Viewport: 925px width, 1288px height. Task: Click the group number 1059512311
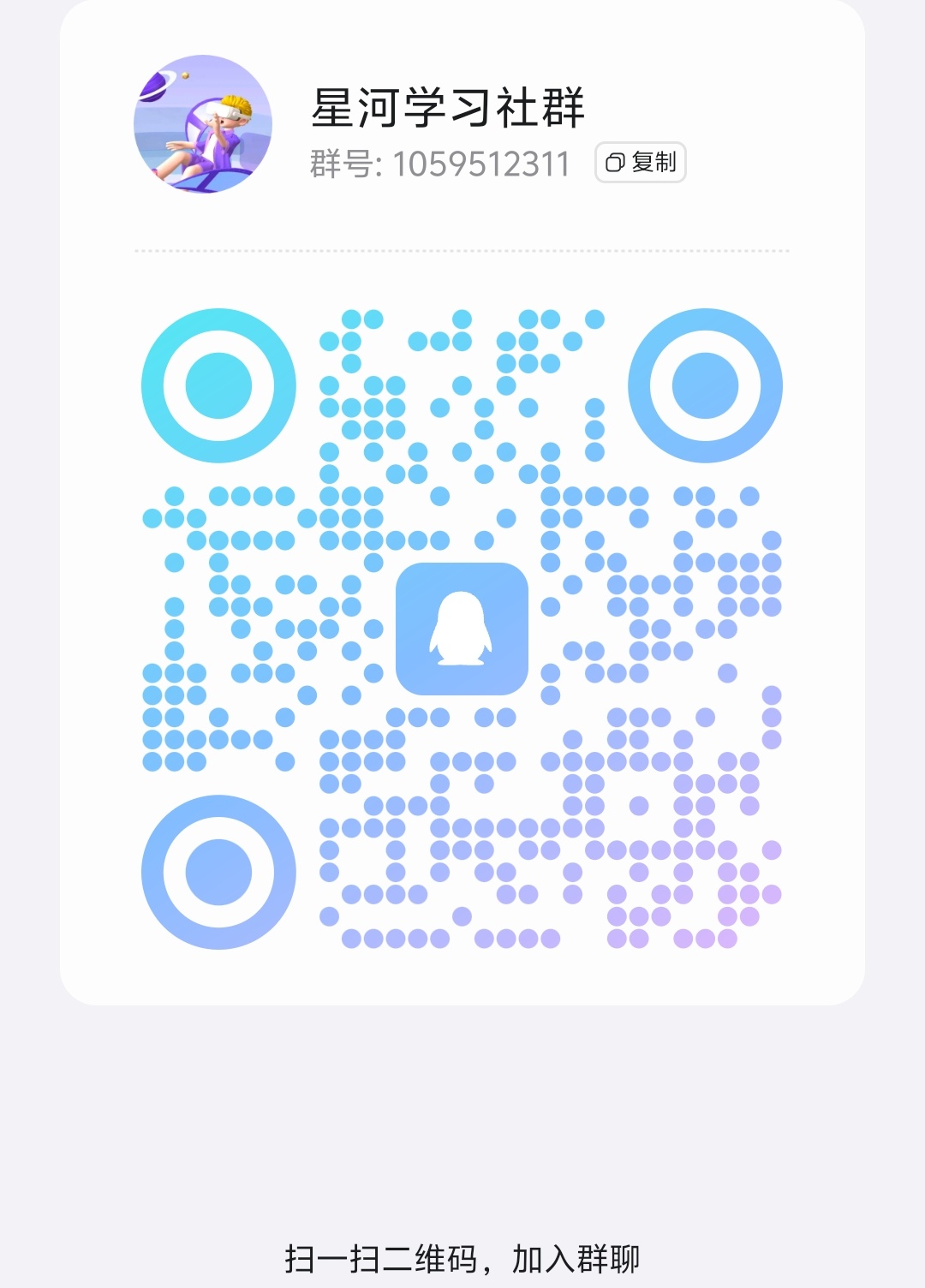point(481,163)
